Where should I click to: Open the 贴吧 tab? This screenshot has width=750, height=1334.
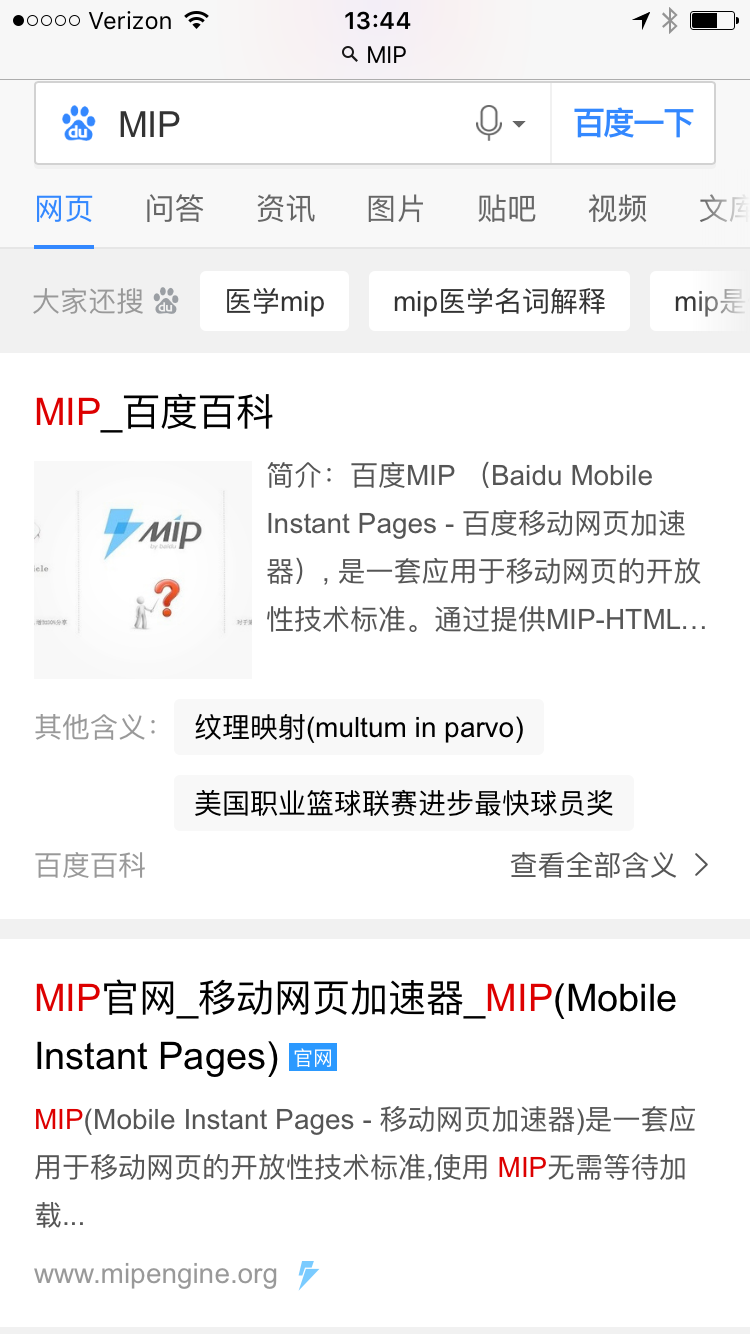[506, 208]
